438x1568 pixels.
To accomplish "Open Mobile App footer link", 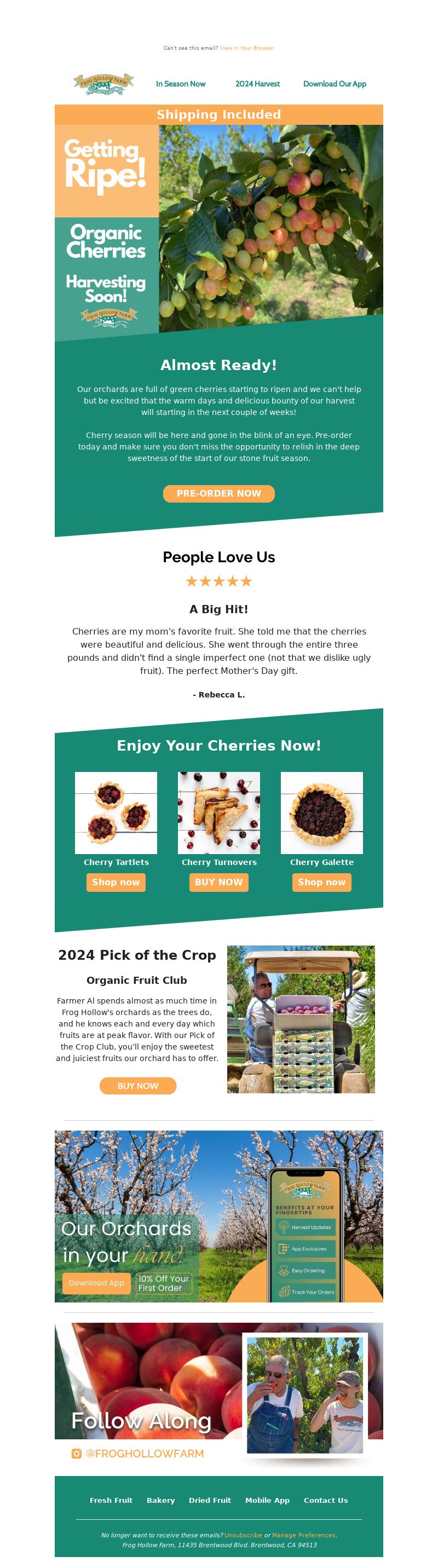I will pyautogui.click(x=267, y=1501).
